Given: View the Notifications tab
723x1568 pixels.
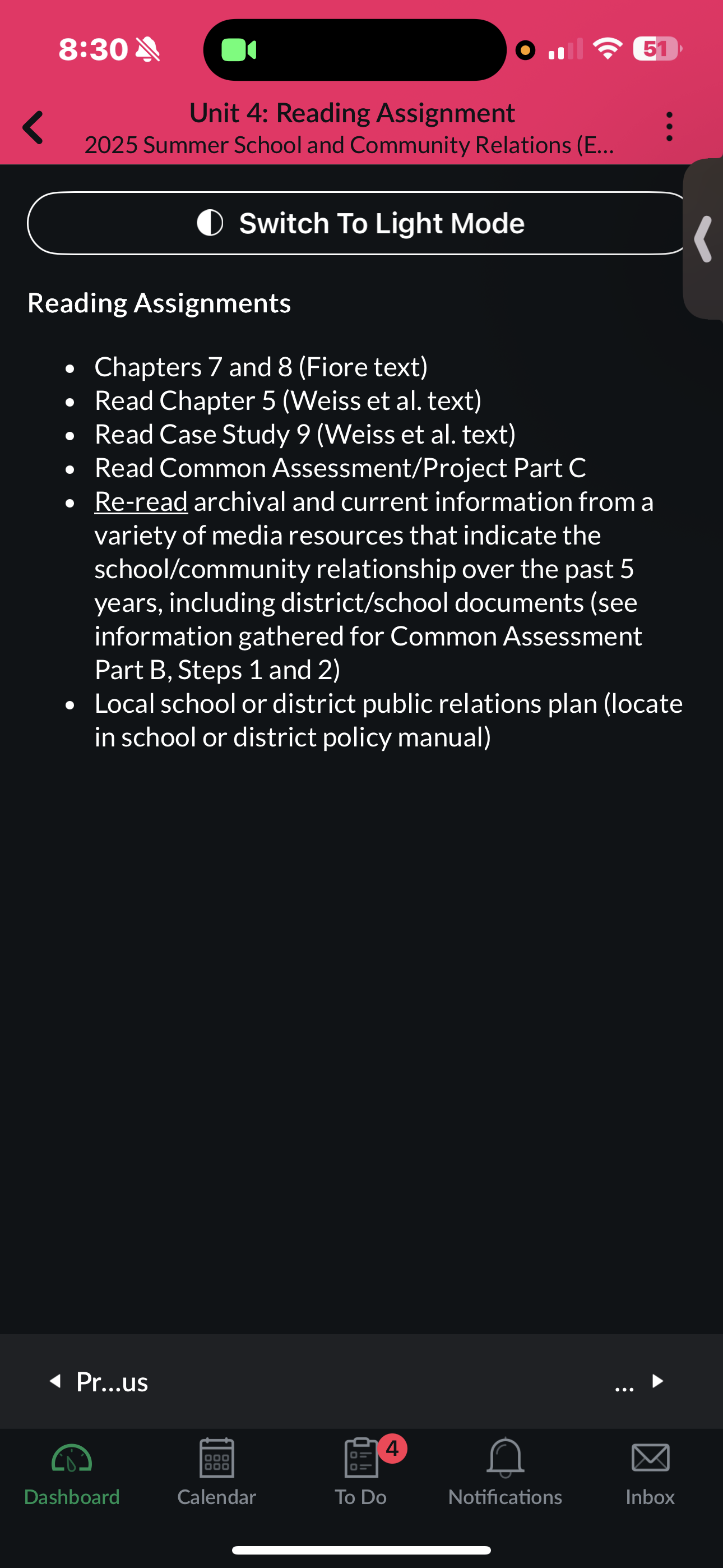Looking at the screenshot, I should pyautogui.click(x=505, y=1473).
